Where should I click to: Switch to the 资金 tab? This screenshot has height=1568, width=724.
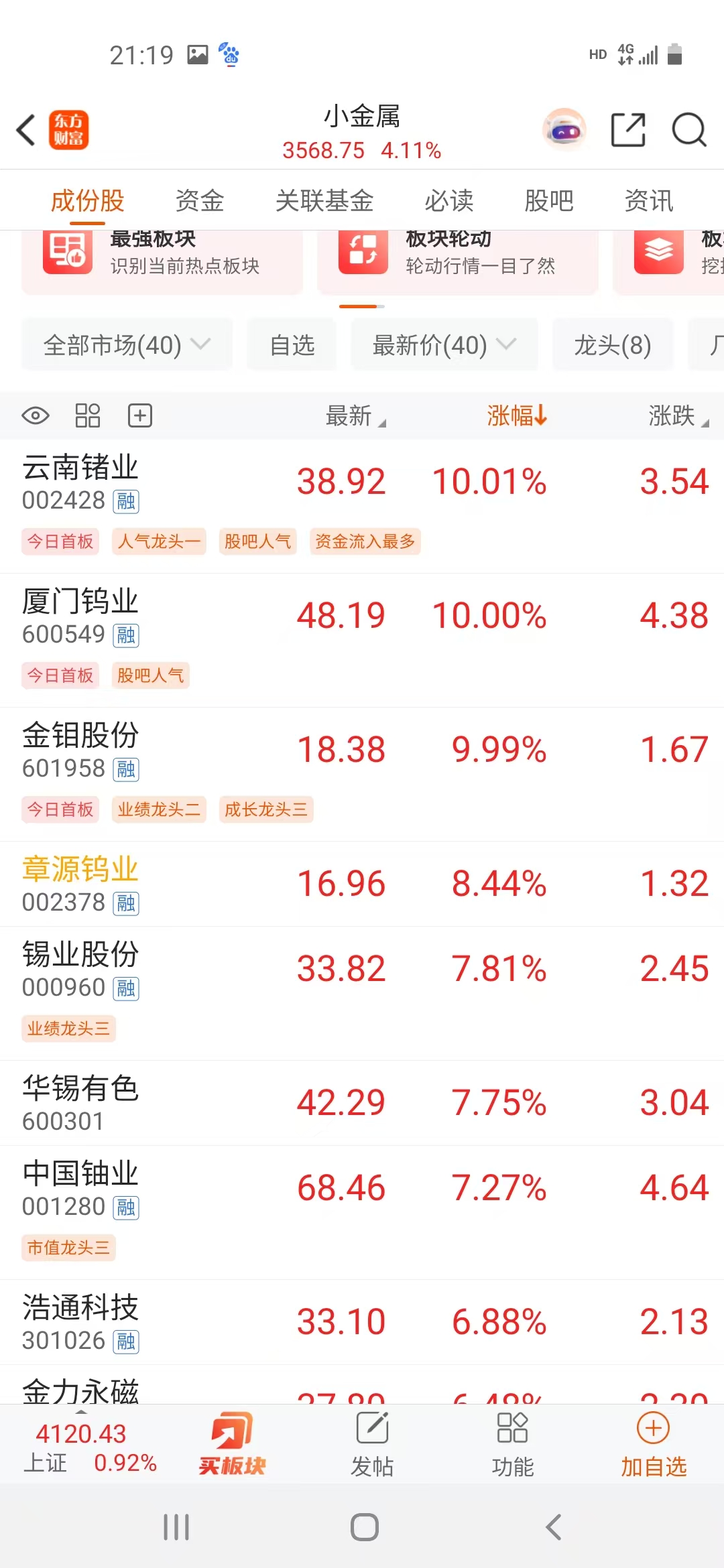(x=198, y=200)
